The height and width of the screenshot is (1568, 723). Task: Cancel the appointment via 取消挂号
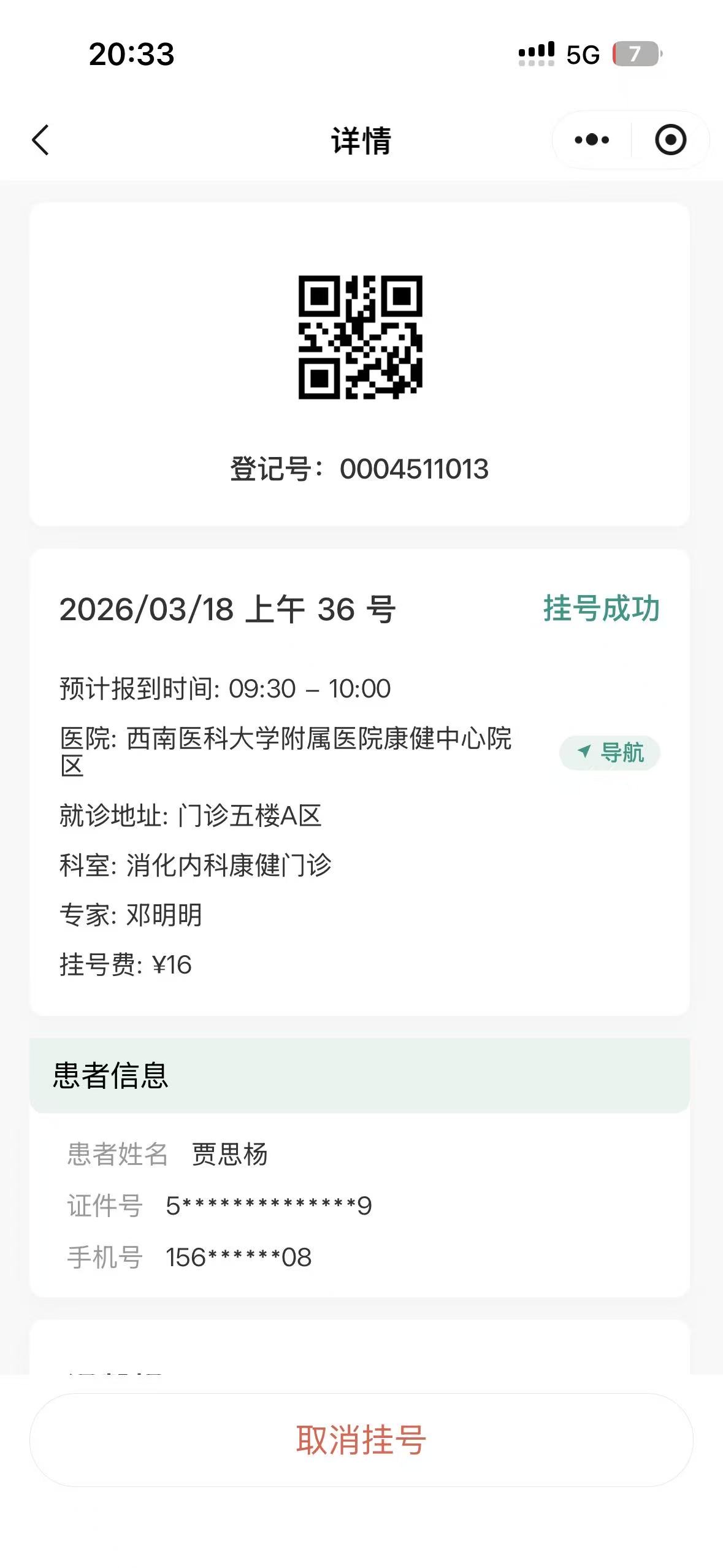coord(361,1439)
